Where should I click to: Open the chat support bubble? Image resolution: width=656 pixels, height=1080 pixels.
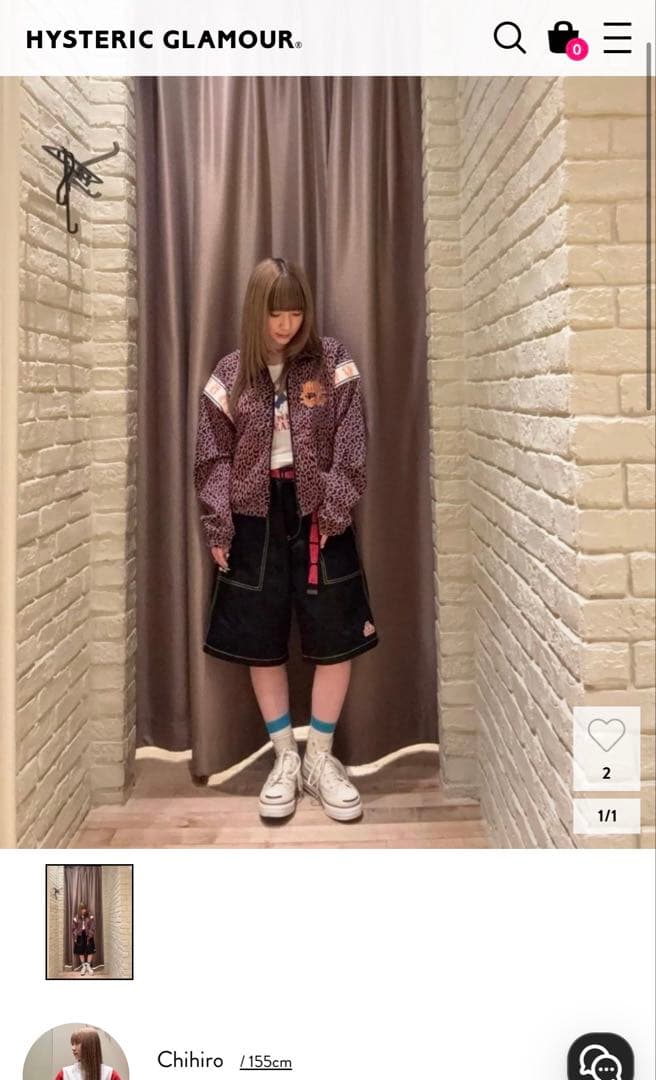point(600,1062)
